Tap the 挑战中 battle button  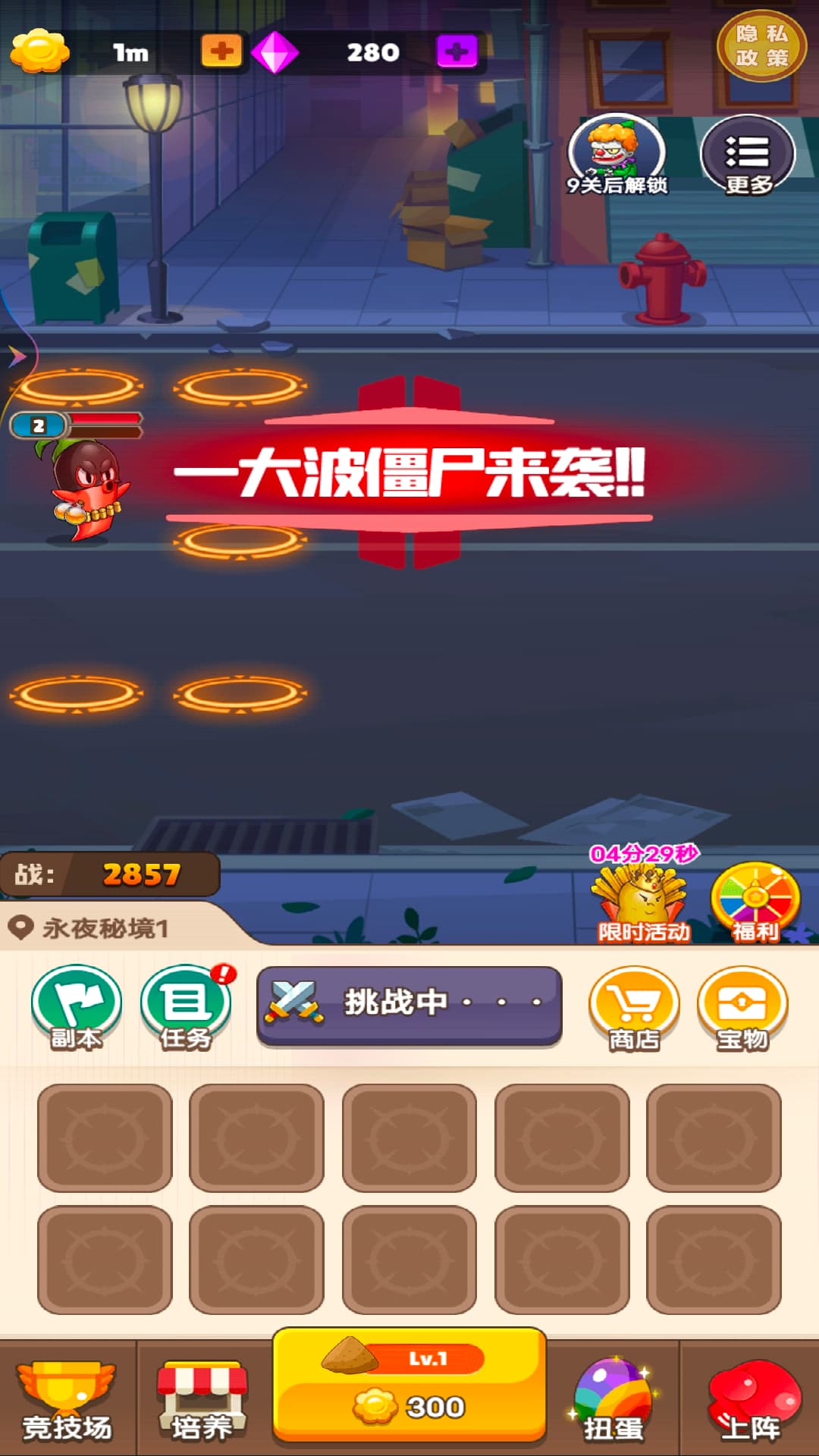pos(409,1004)
